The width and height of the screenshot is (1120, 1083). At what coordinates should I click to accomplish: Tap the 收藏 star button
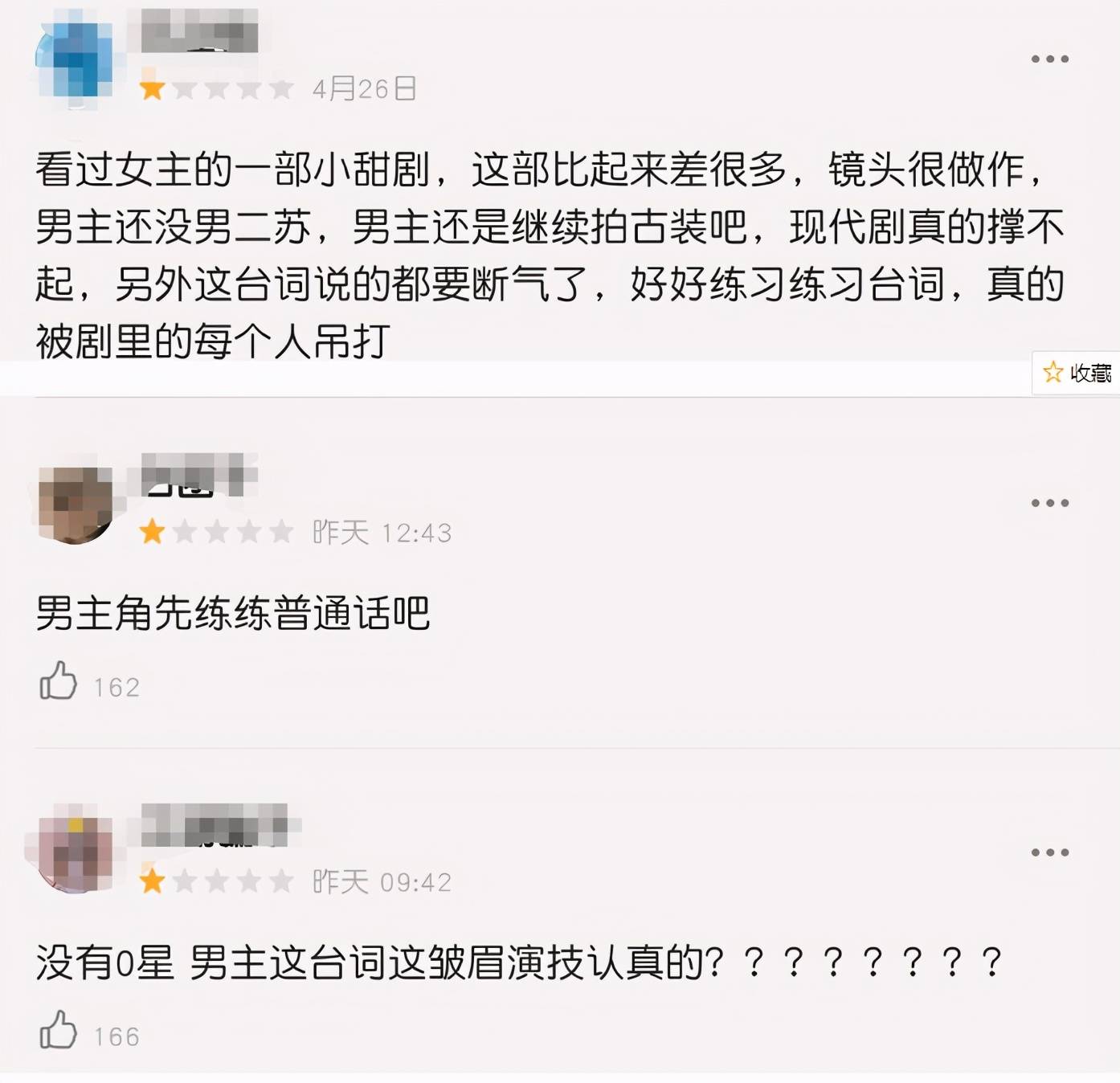tap(1076, 373)
